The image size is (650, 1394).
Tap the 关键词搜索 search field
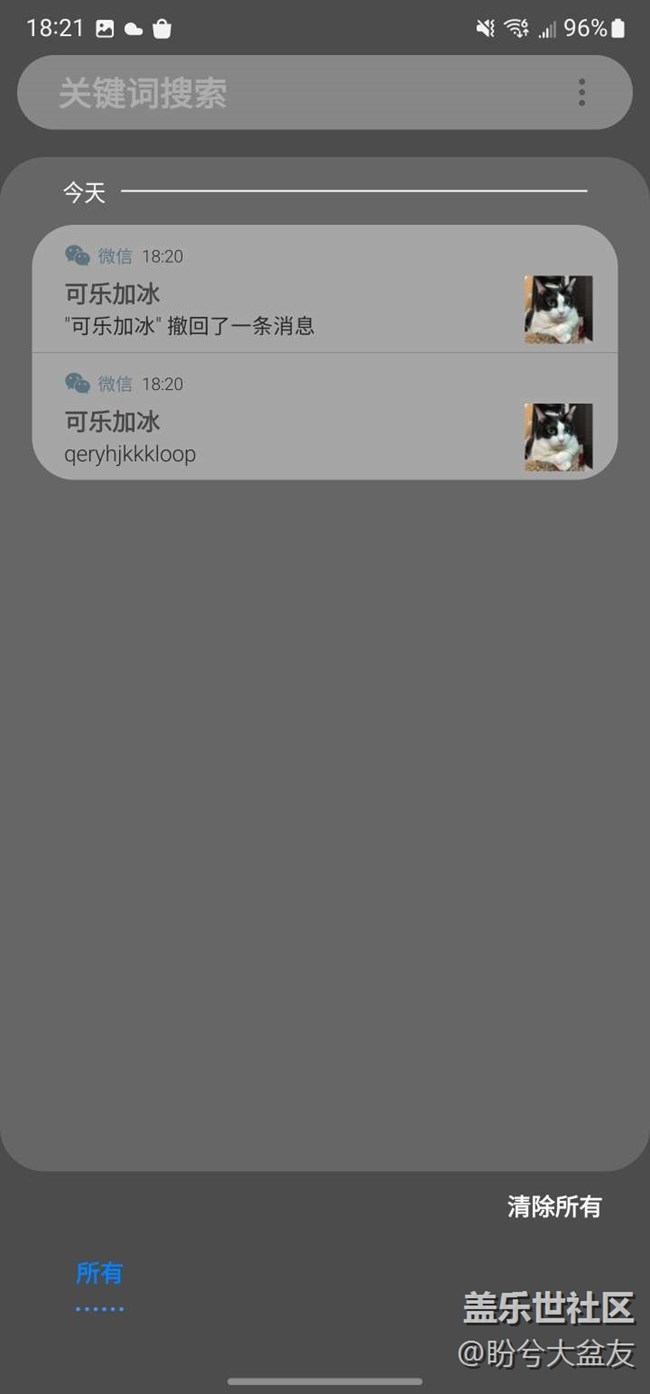pos(290,93)
